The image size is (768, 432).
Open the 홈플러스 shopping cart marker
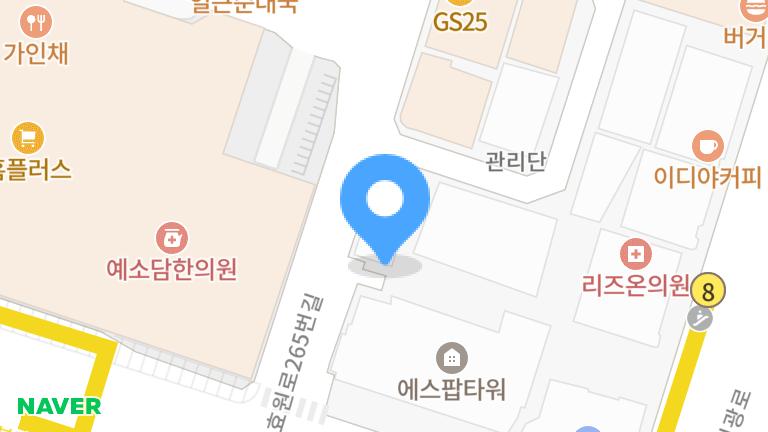28,137
